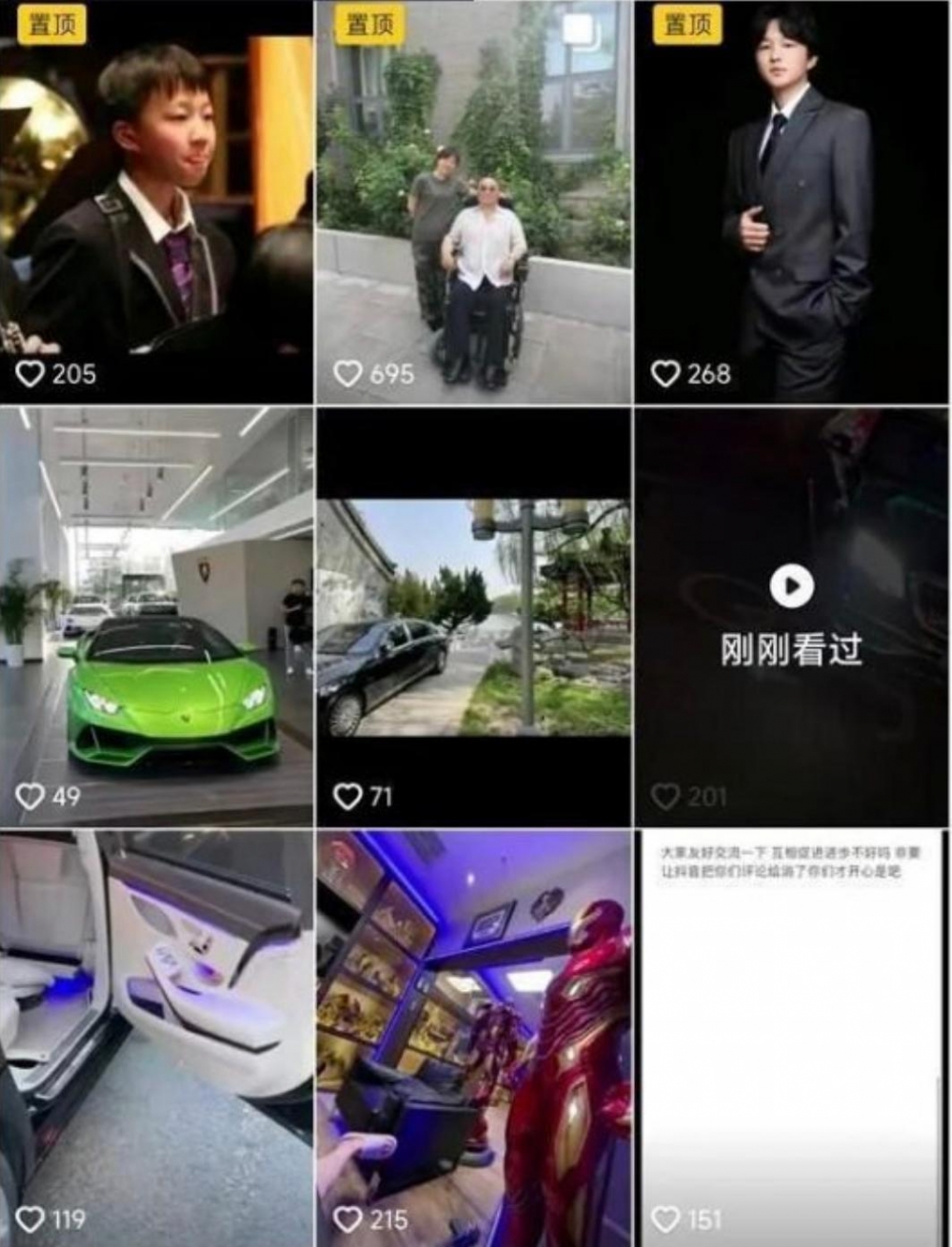Play the video marked 刚刚看过
Screen dimensions: 952x1247
click(x=792, y=586)
